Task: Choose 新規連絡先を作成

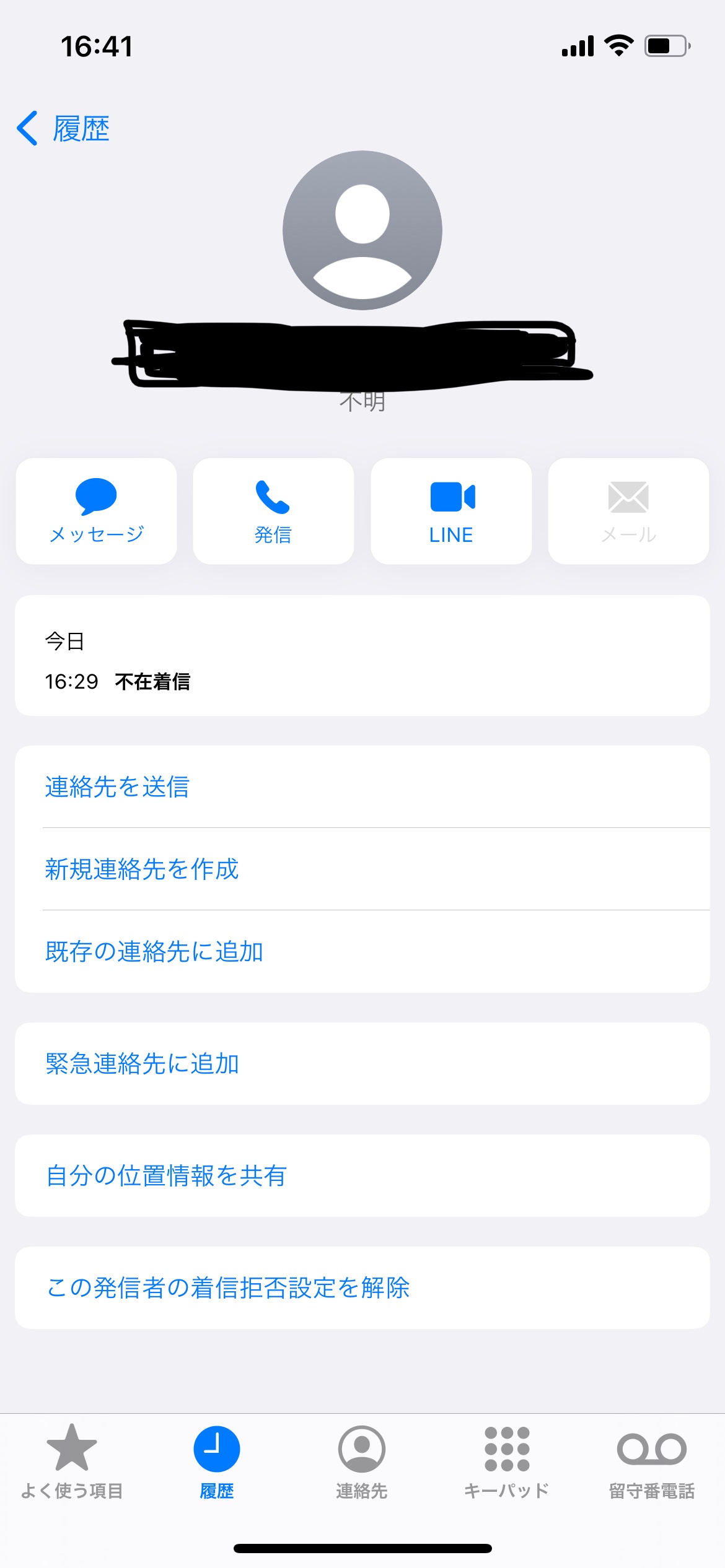Action: pyautogui.click(x=142, y=869)
